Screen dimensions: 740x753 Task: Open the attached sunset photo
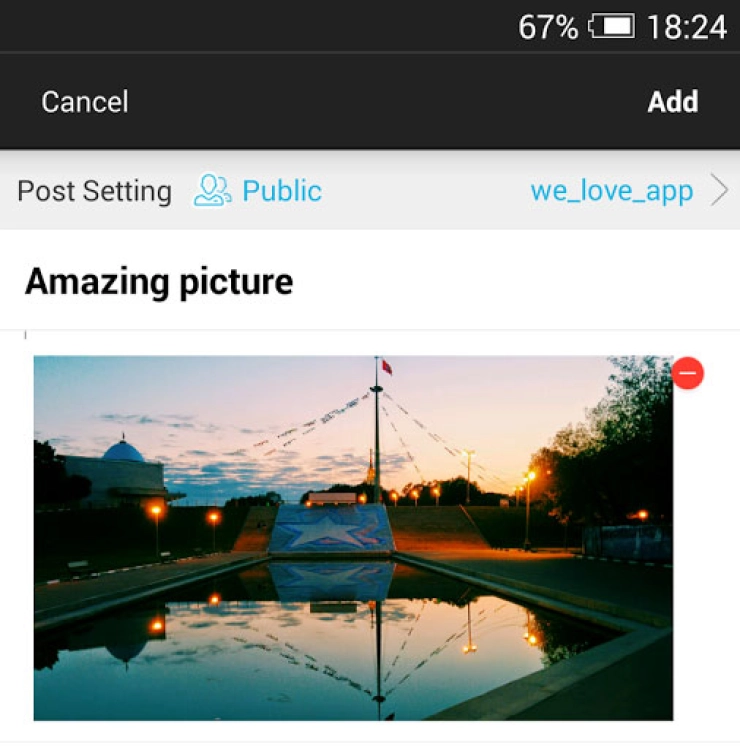pos(352,538)
